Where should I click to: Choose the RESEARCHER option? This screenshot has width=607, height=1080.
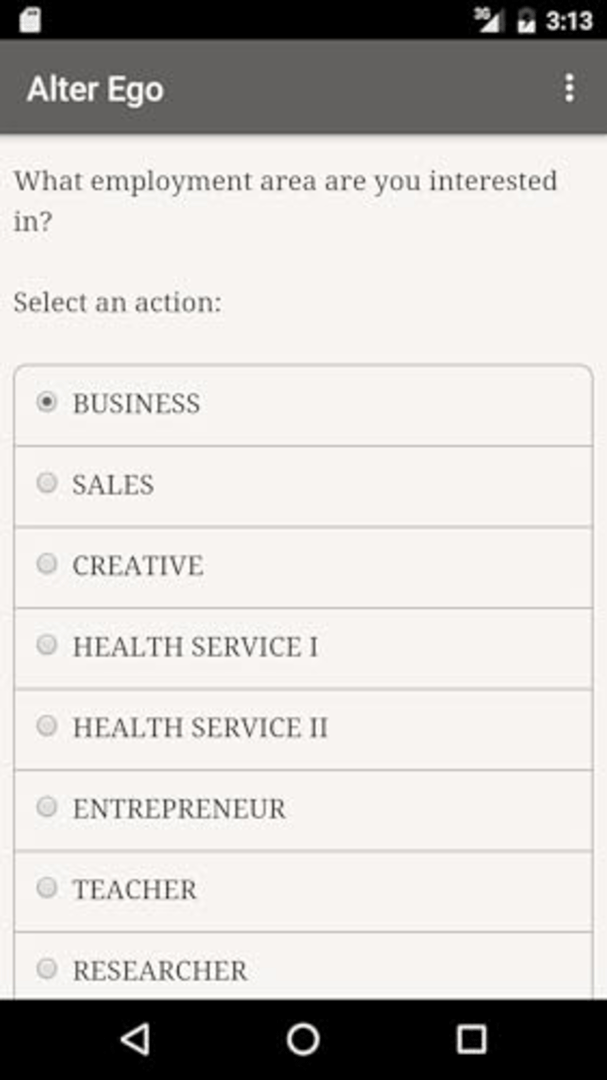tap(47, 969)
